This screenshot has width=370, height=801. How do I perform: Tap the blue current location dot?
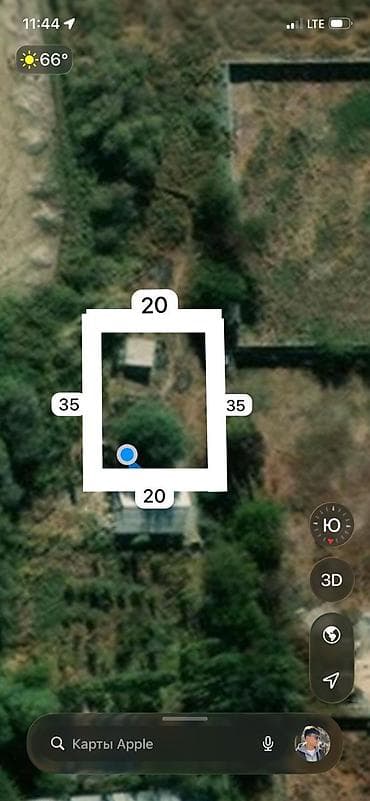tap(127, 455)
